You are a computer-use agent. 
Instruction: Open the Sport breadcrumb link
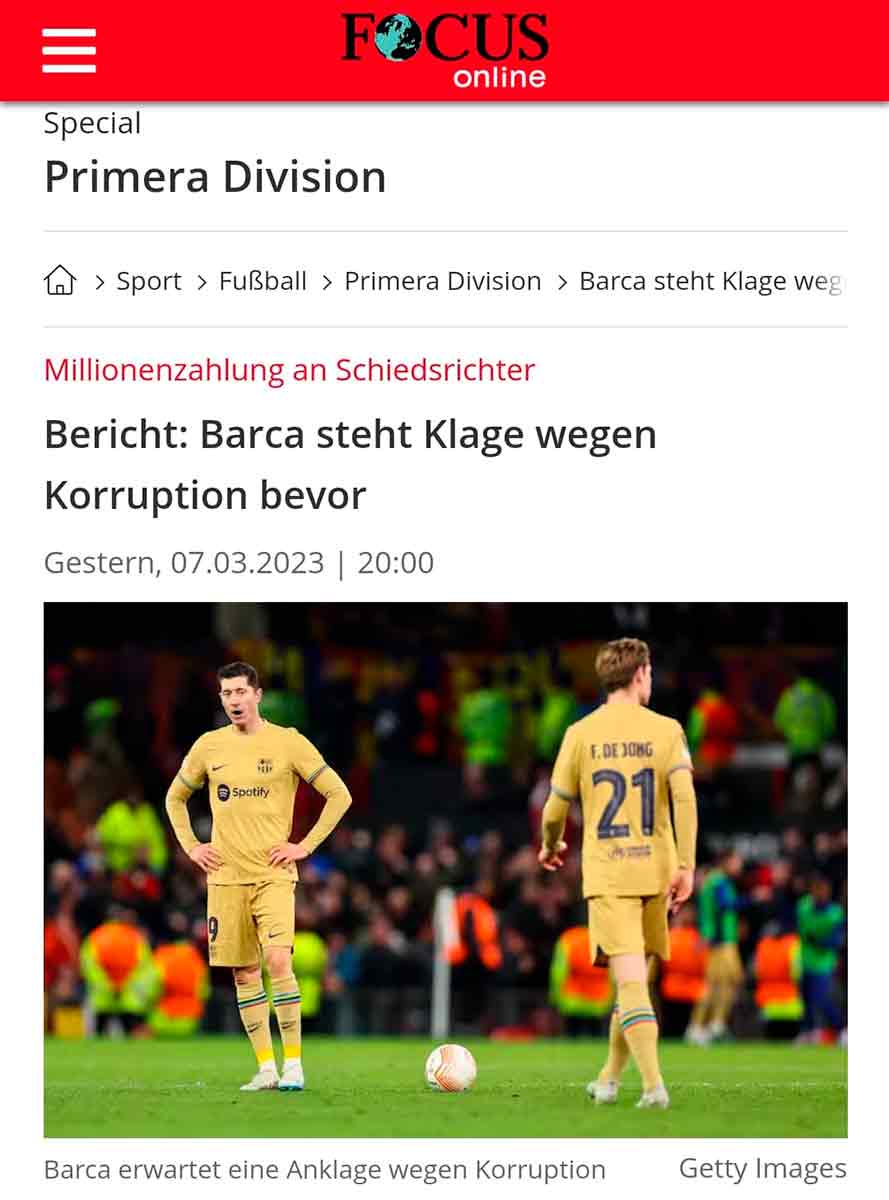point(149,281)
